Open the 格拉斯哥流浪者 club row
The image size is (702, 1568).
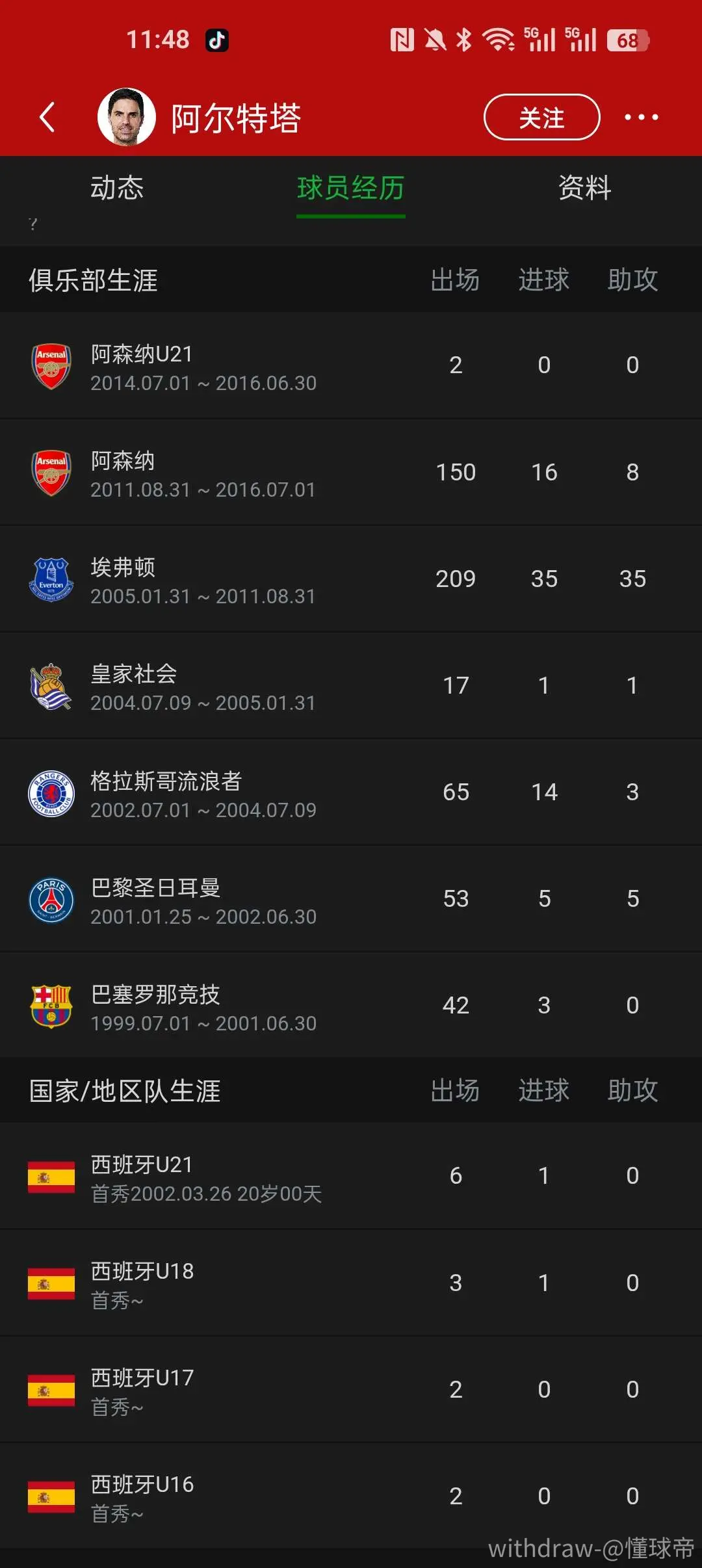[351, 792]
